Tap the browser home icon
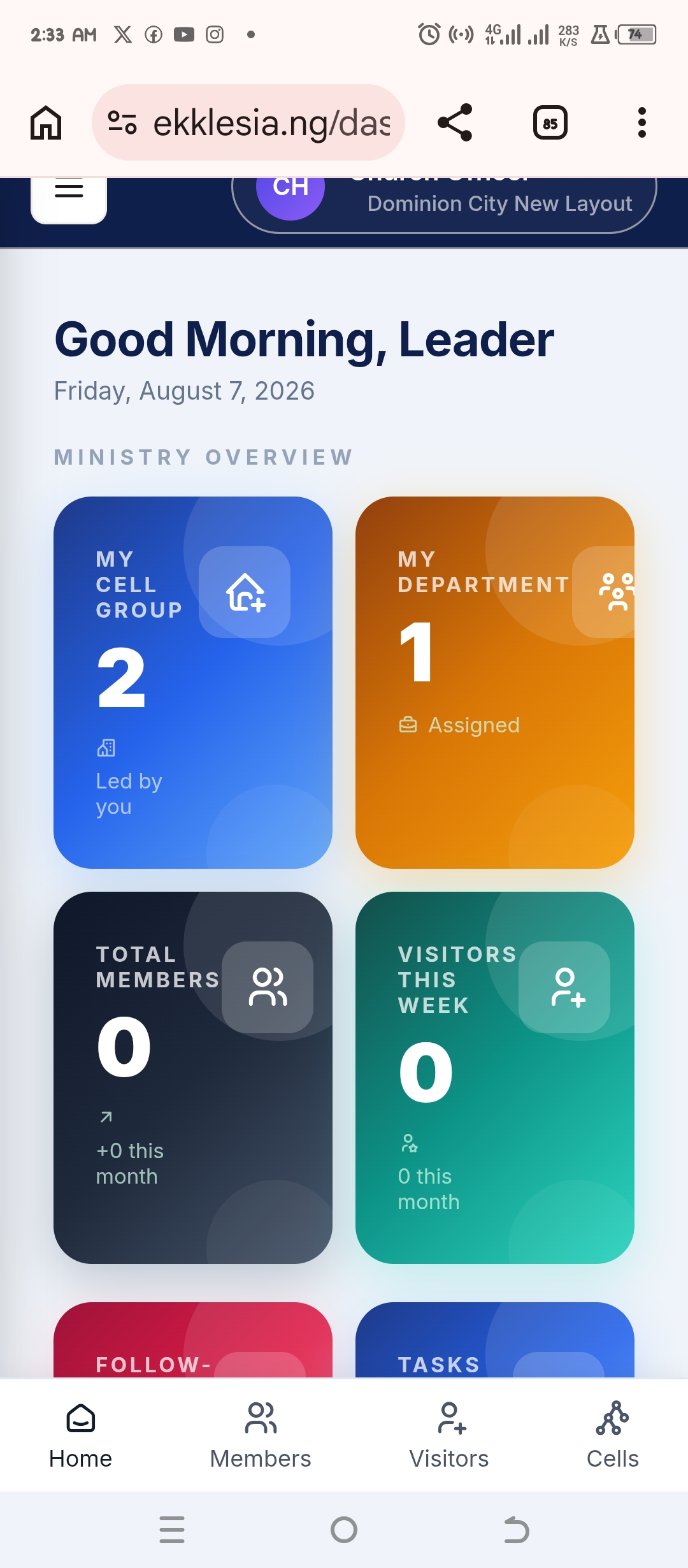 click(x=46, y=122)
